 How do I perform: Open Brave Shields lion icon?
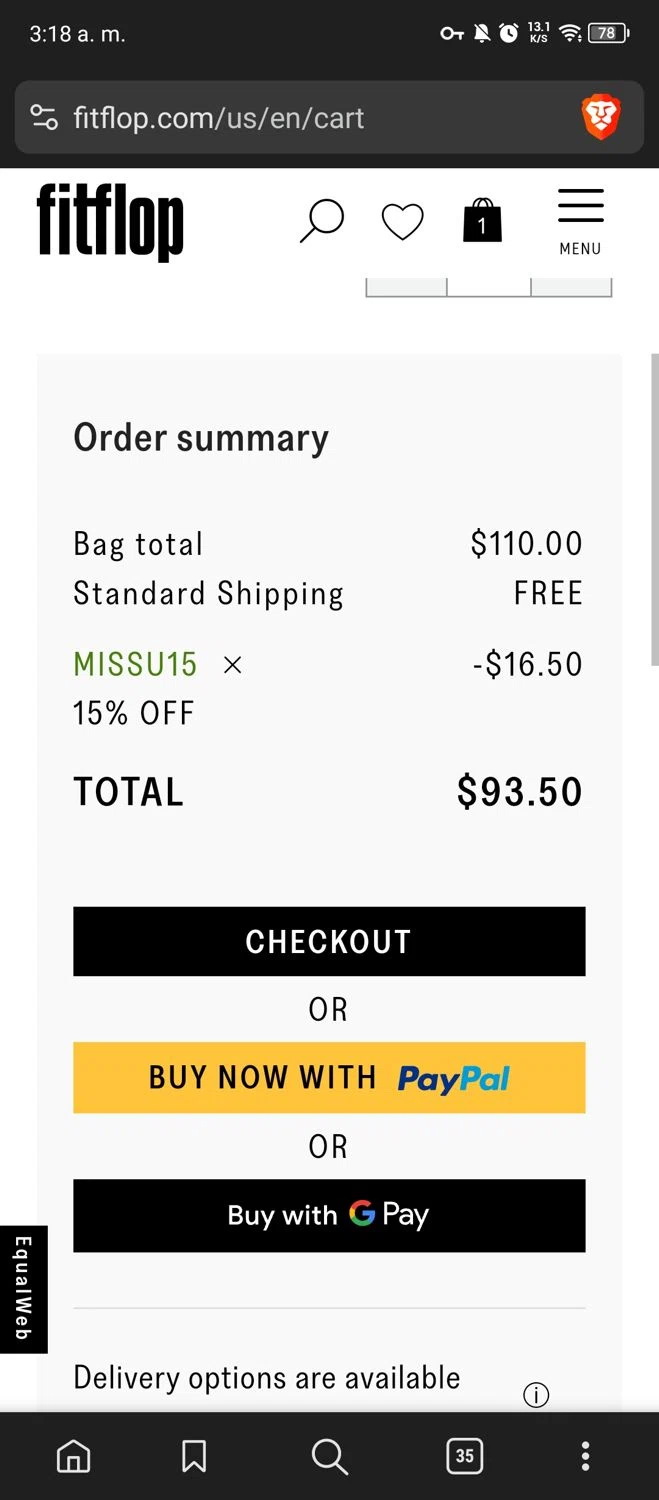point(601,118)
